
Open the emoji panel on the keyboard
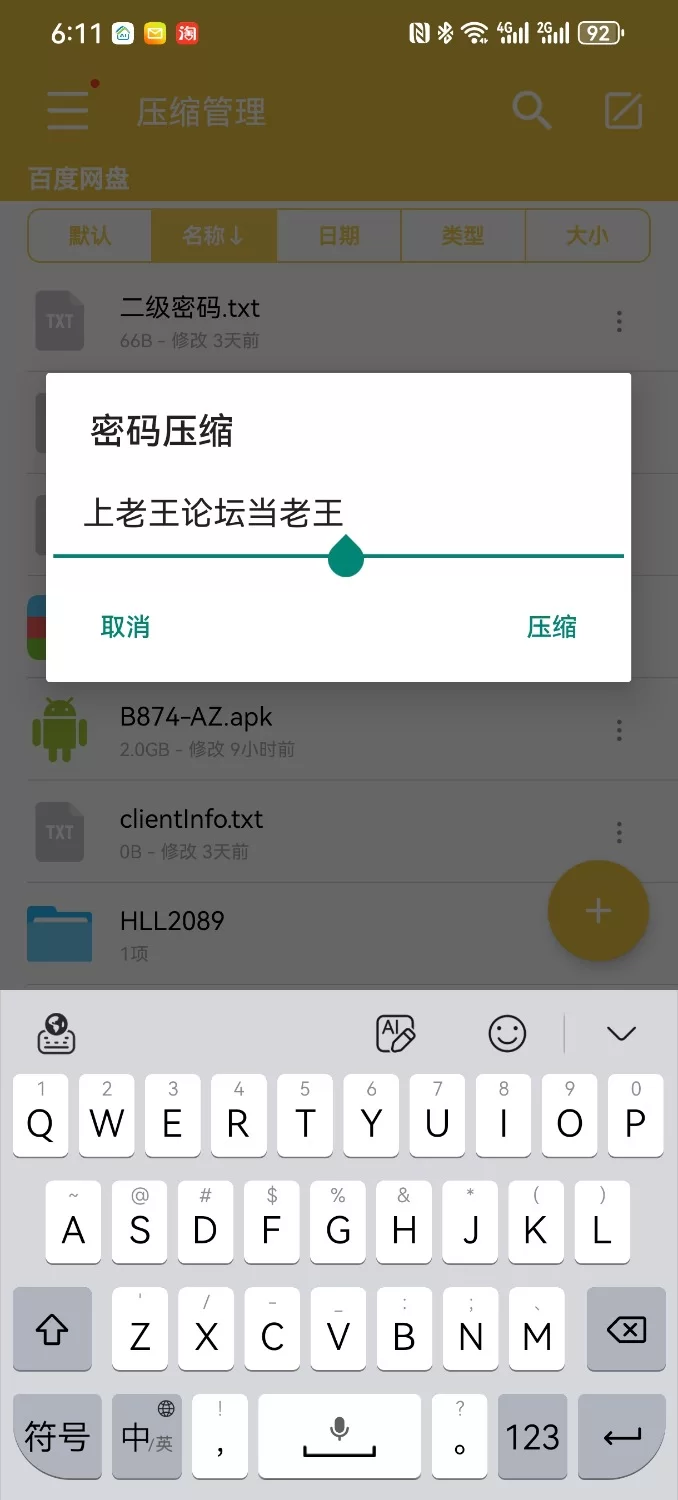tap(507, 1033)
